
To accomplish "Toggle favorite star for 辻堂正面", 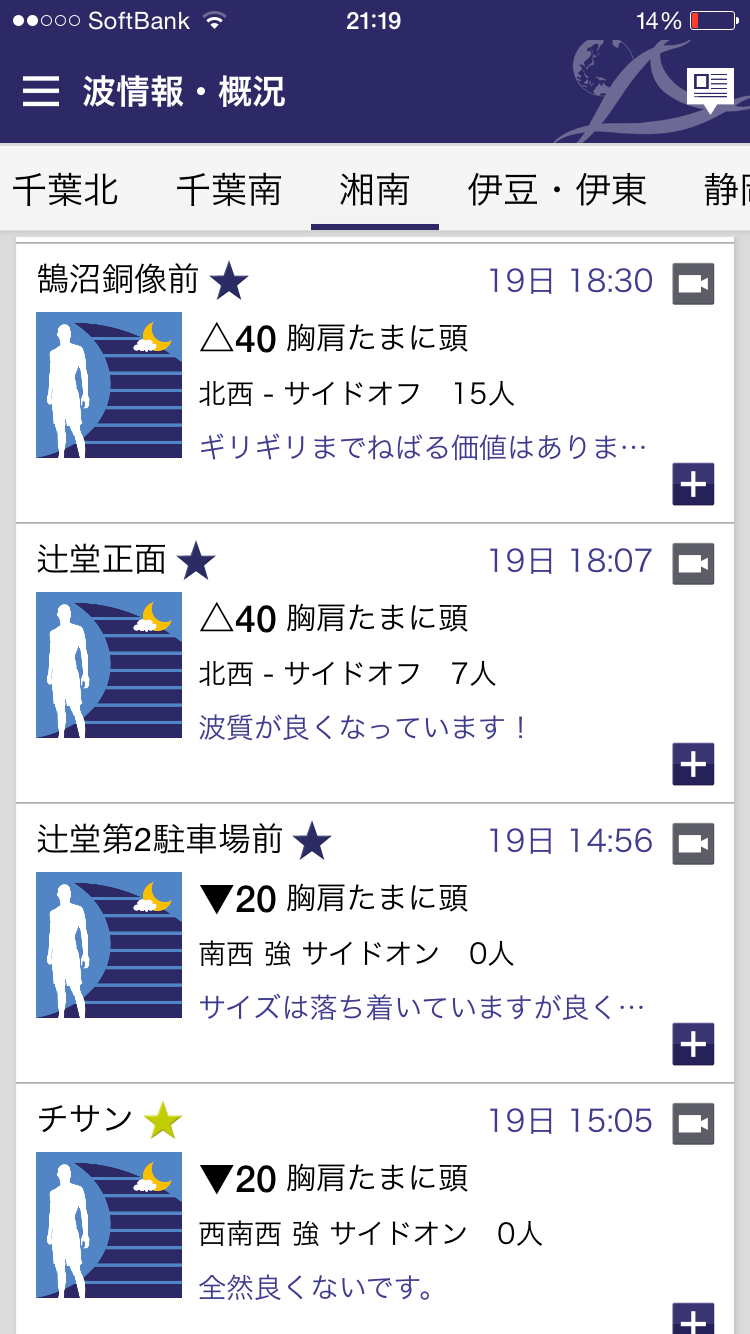I will tap(196, 562).
